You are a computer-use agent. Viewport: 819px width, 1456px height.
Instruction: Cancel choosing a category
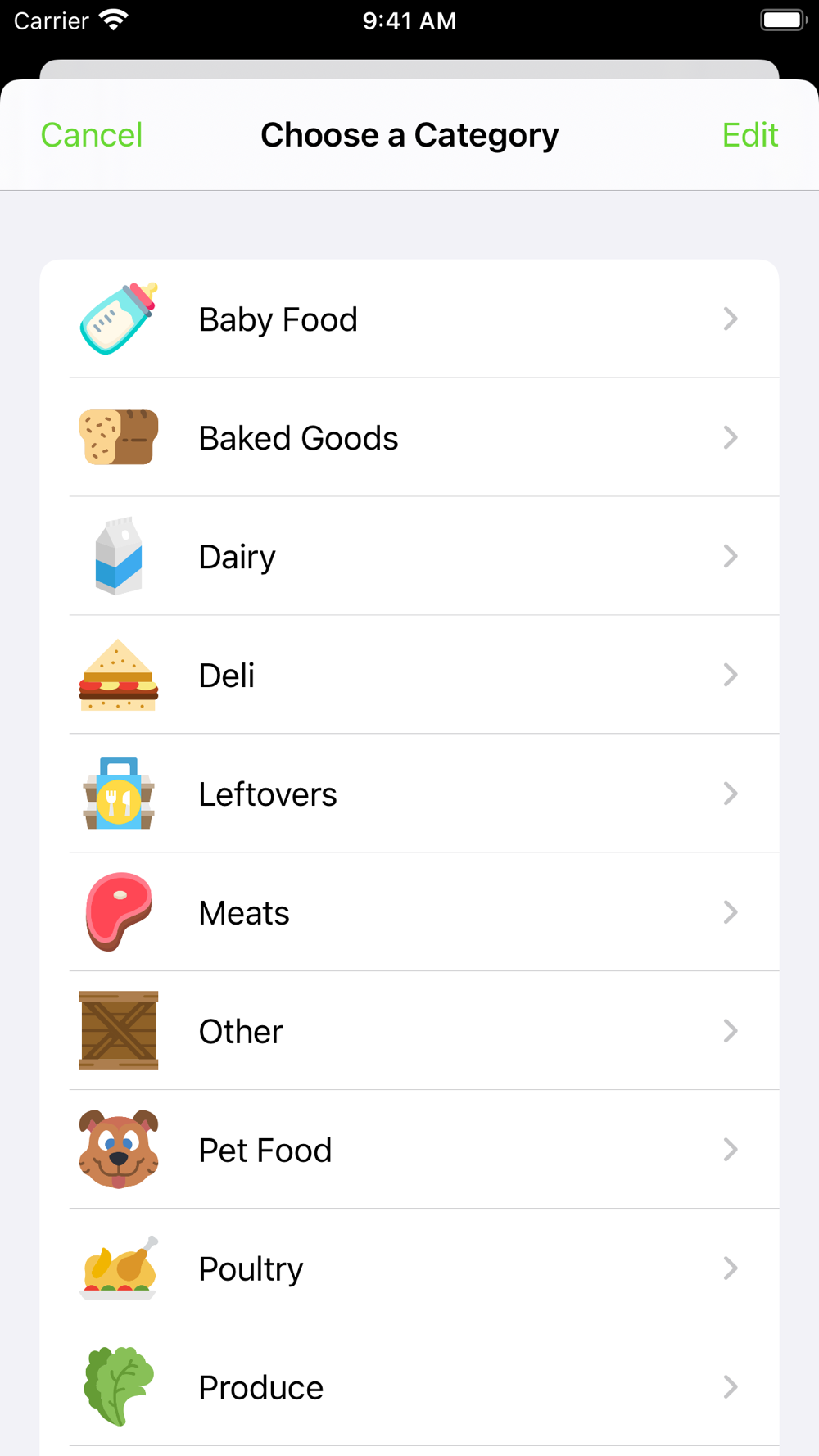pyautogui.click(x=92, y=135)
